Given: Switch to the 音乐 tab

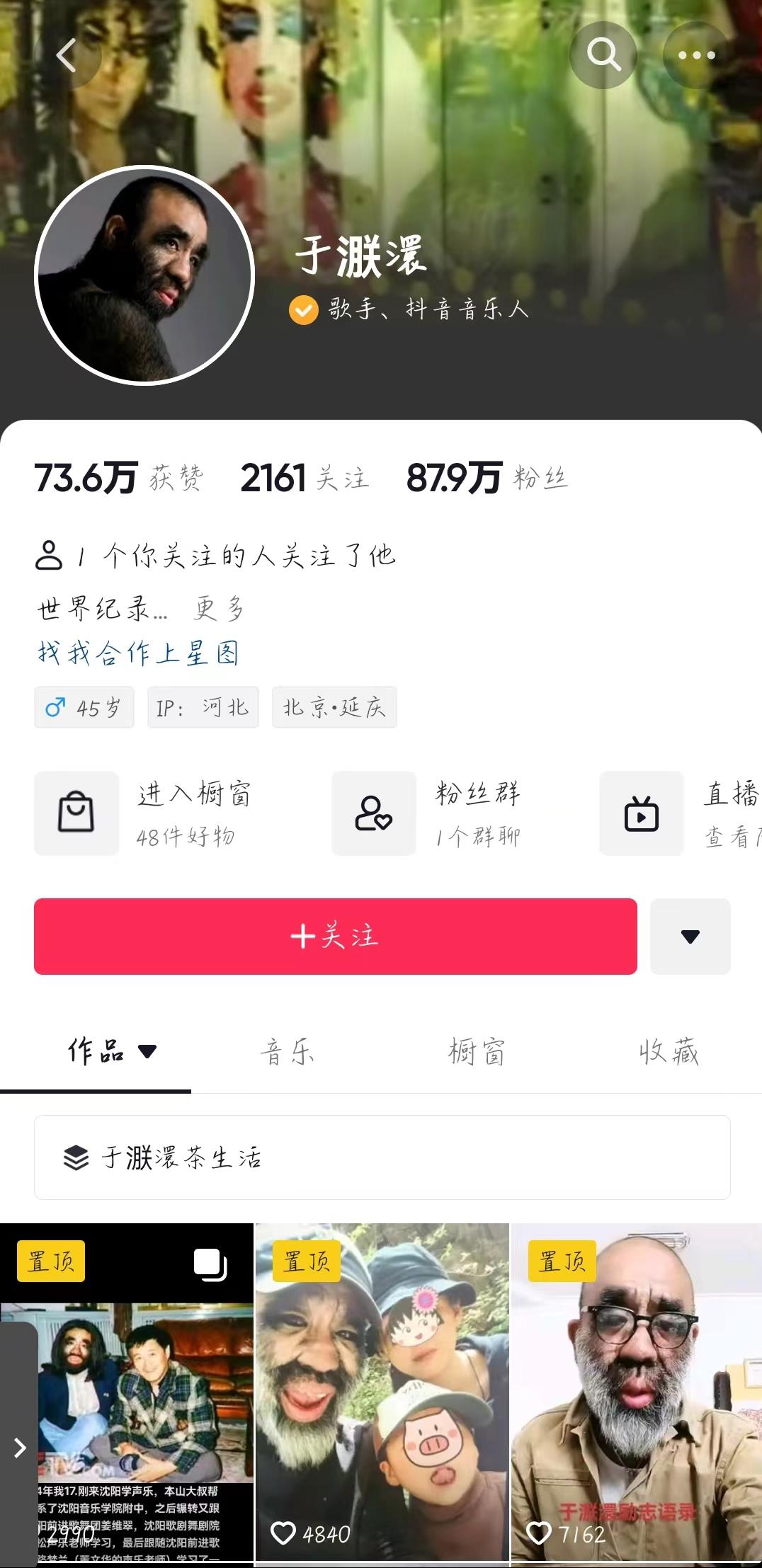Looking at the screenshot, I should (x=287, y=1052).
